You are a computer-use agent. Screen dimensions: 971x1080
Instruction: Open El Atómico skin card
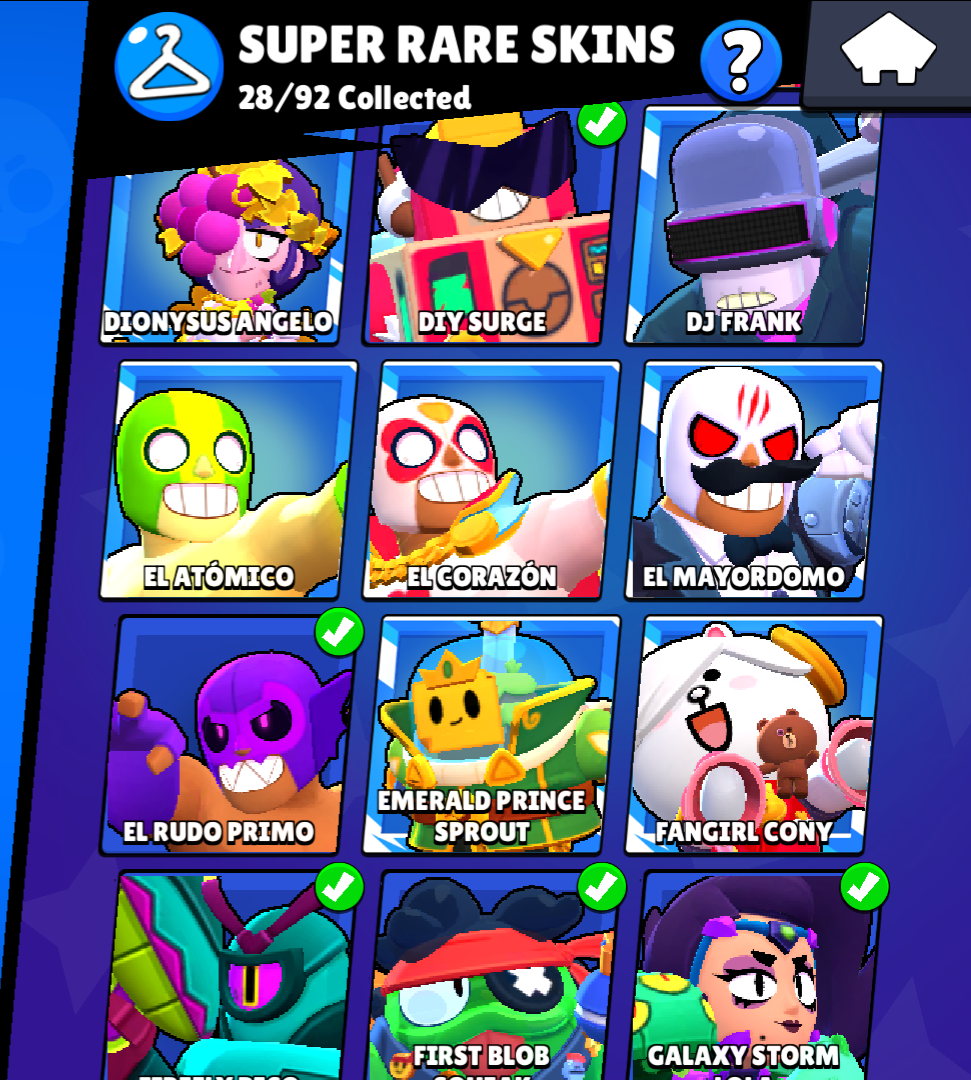[228, 480]
